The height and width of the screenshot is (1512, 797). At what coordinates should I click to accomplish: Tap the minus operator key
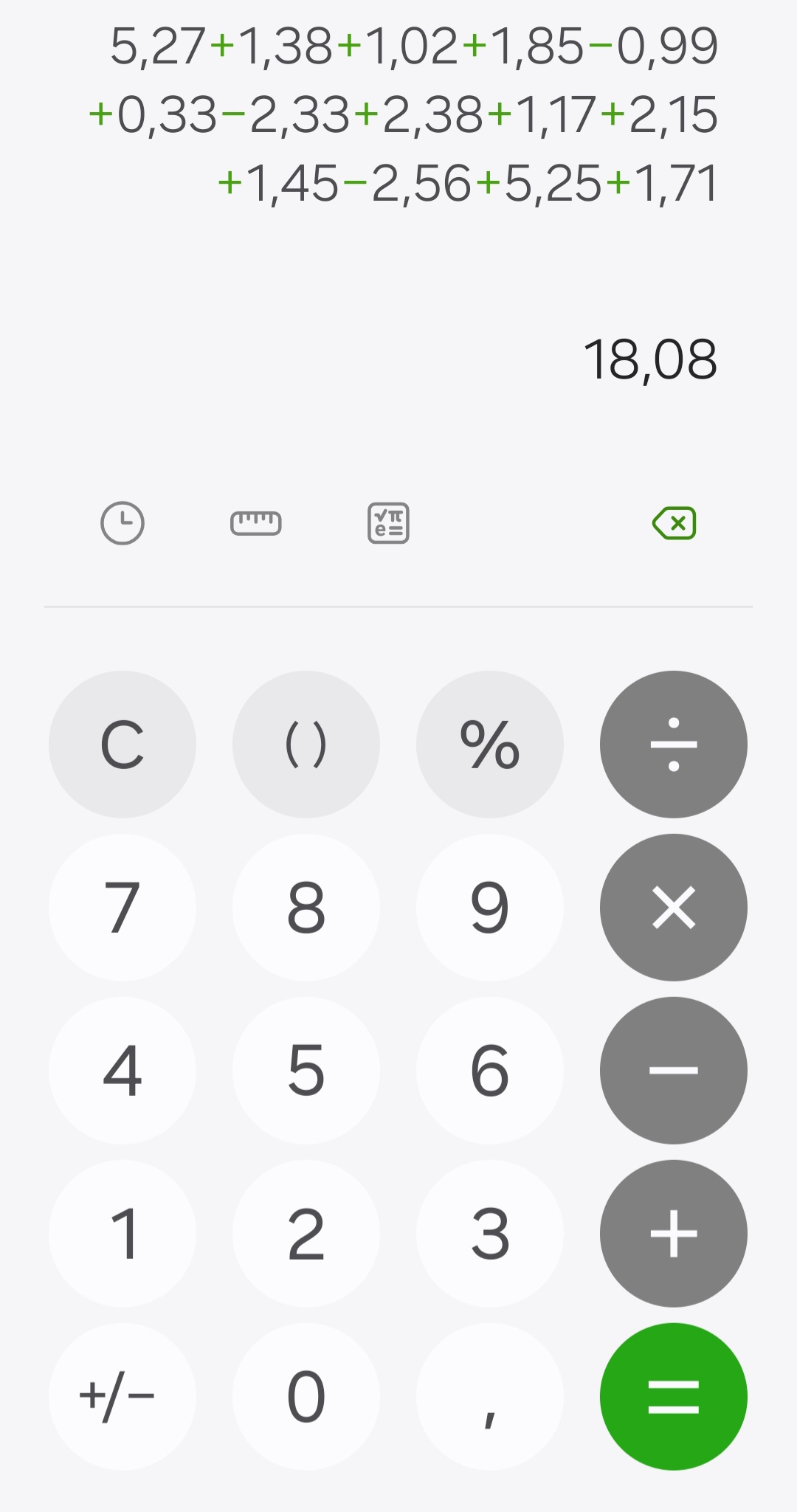673,1071
